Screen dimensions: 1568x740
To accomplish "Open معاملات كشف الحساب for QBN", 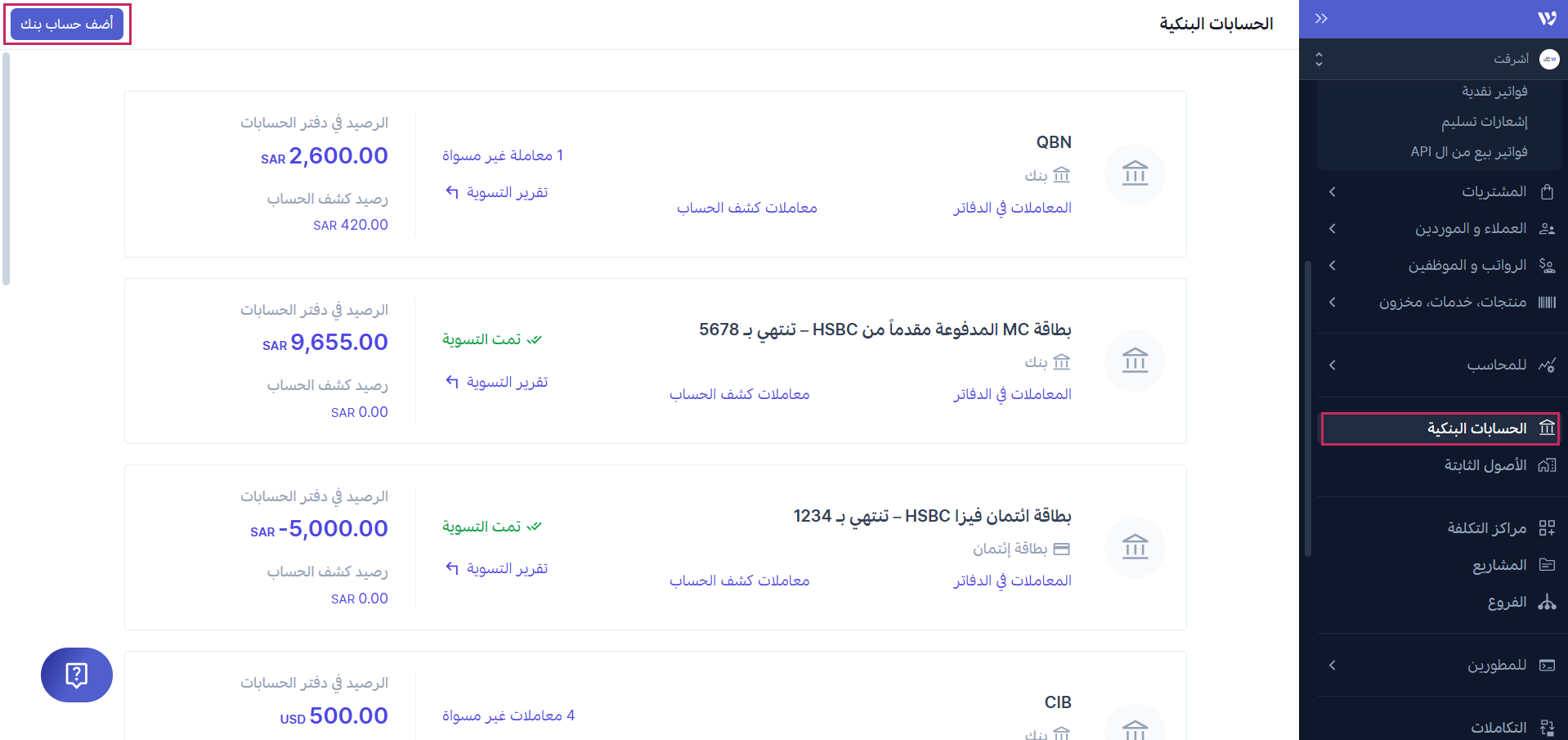I will (x=746, y=208).
